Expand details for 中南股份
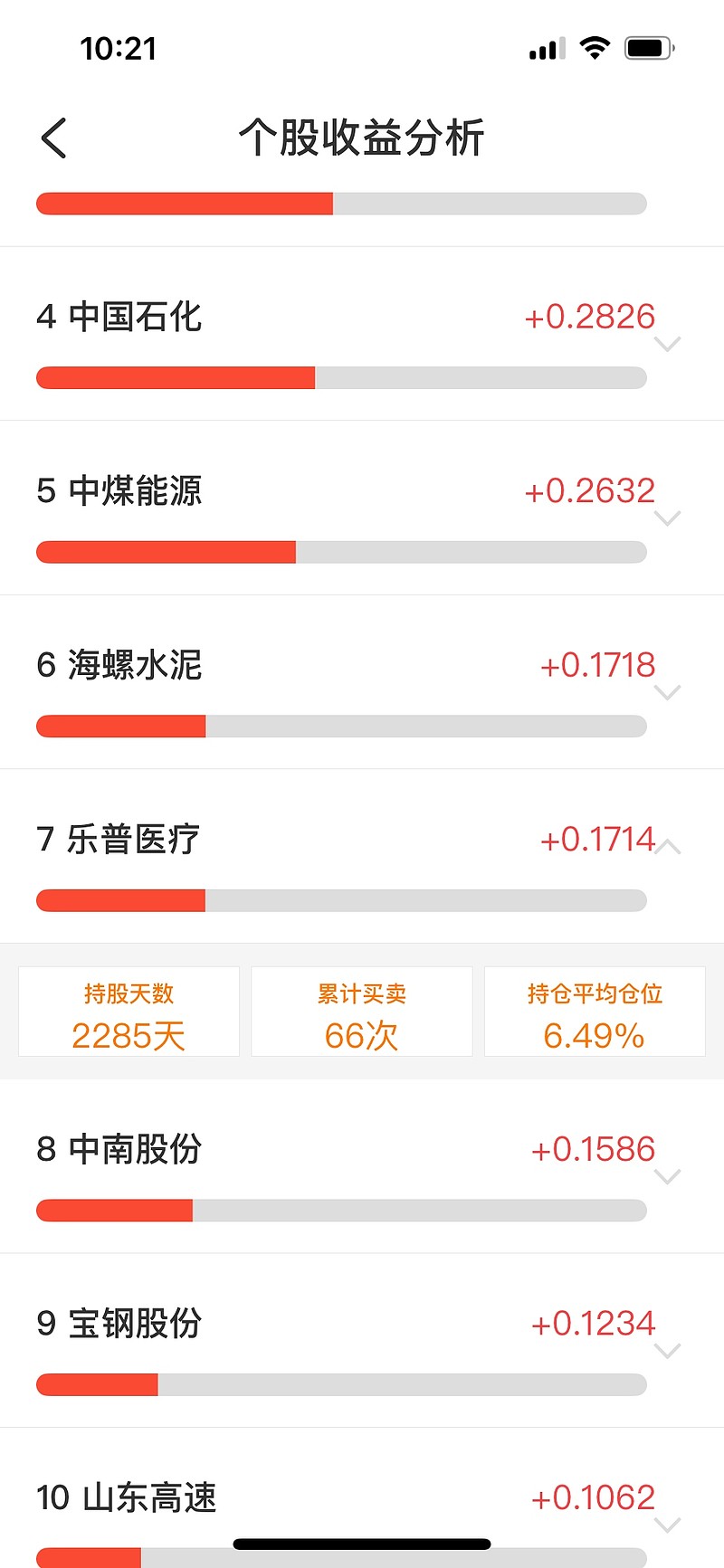The image size is (724, 1568). [667, 1177]
